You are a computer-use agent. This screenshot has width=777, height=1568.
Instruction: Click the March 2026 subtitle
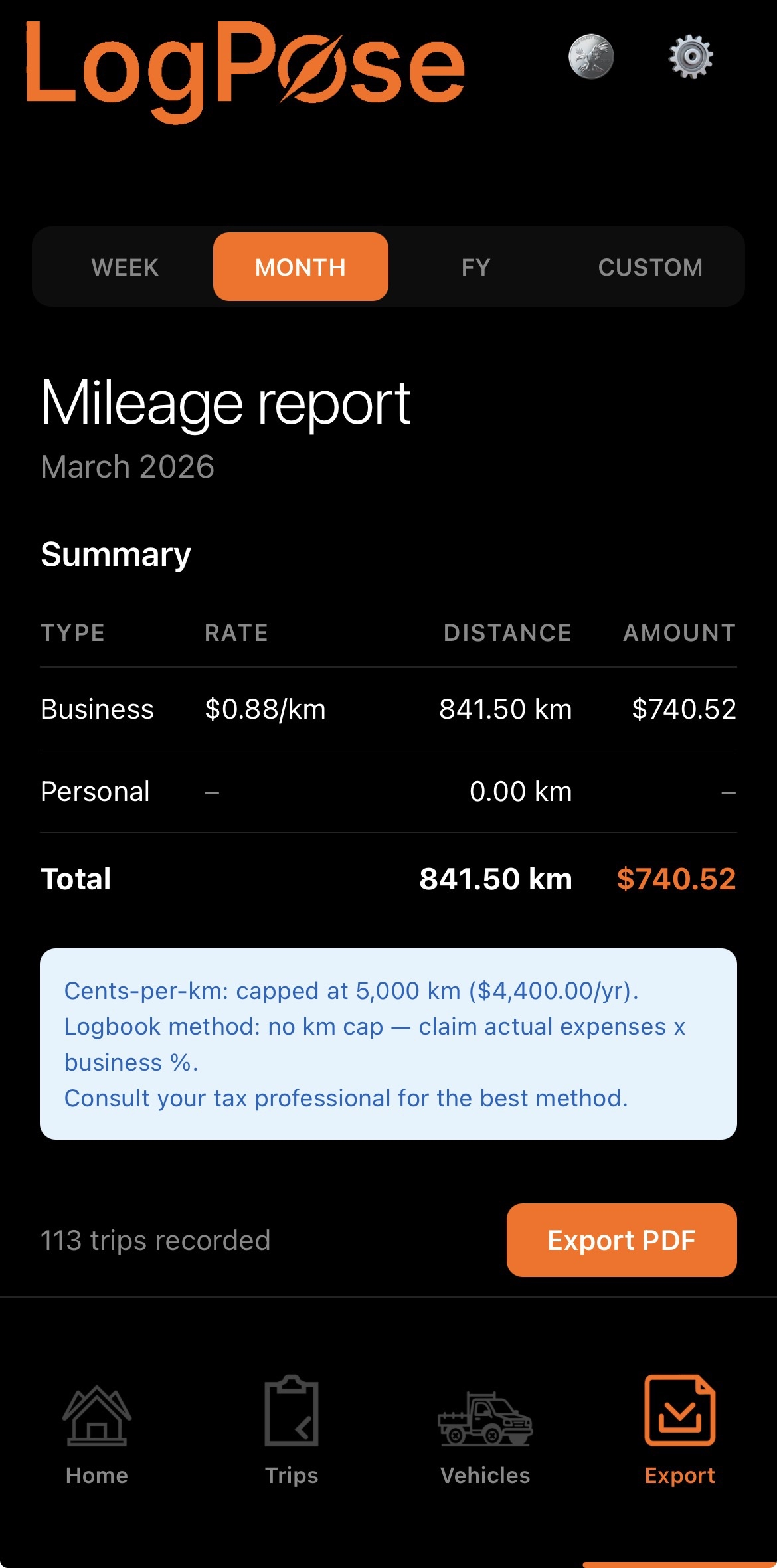tap(128, 466)
